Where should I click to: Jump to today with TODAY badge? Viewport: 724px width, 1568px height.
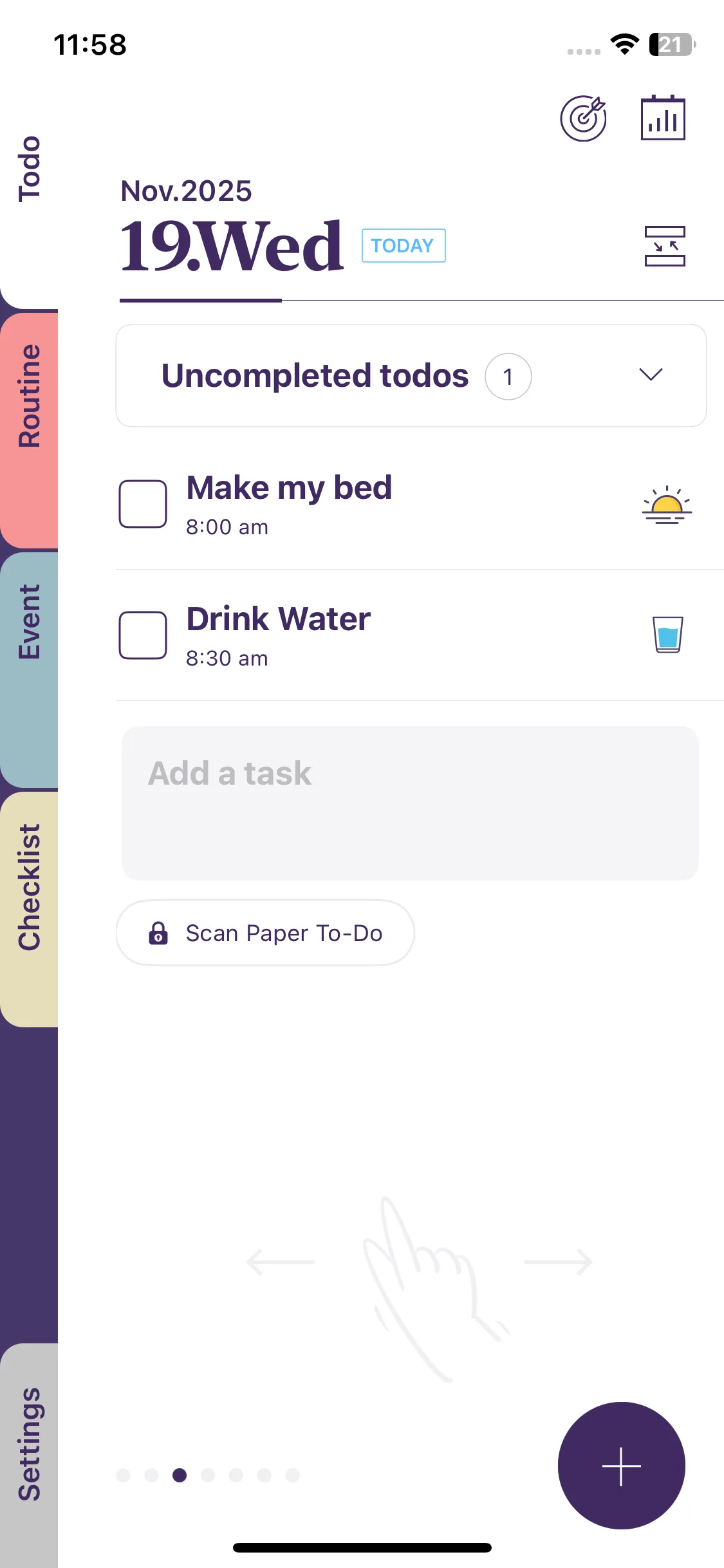click(404, 246)
